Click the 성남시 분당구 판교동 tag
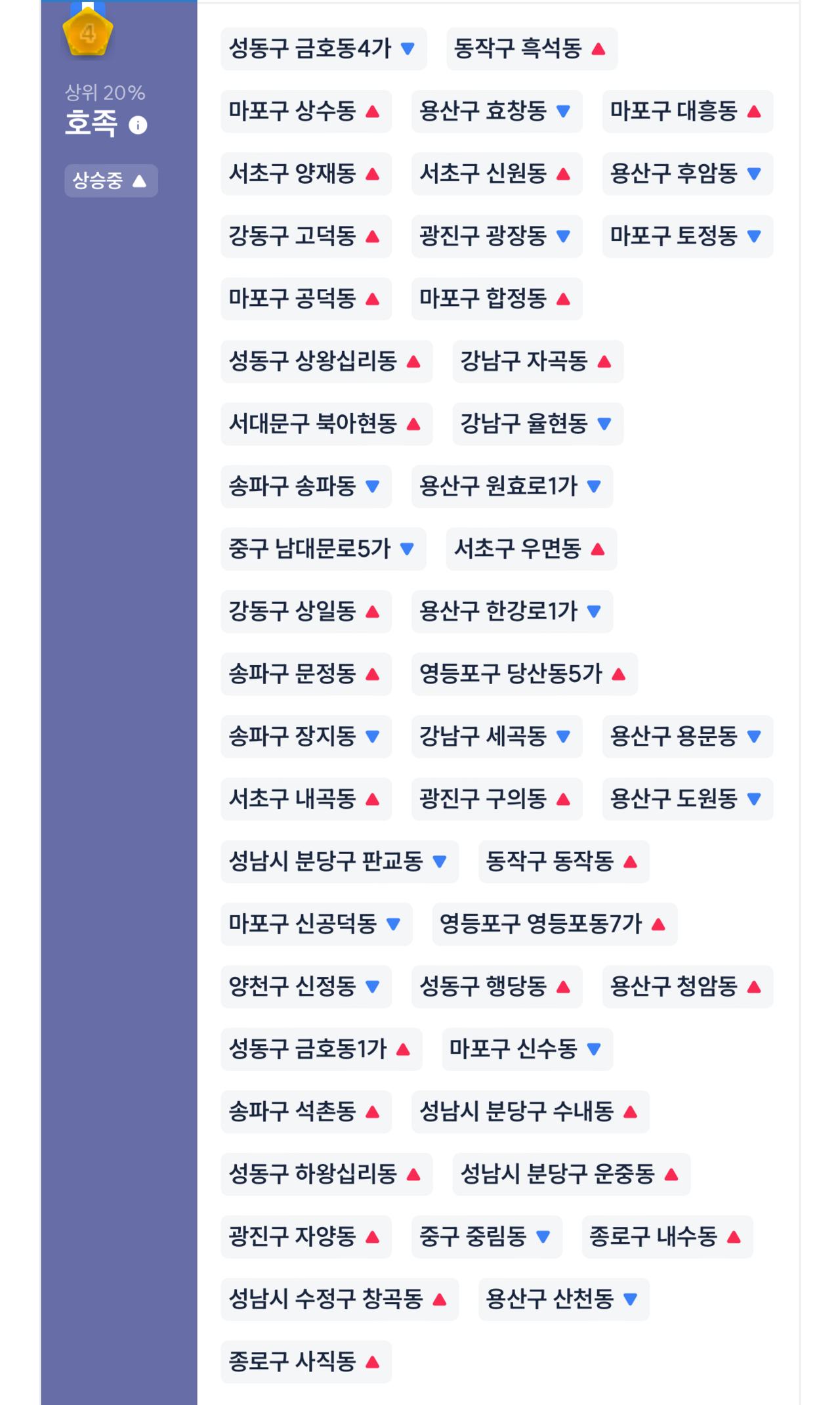Image resolution: width=840 pixels, height=1405 pixels. [x=340, y=861]
